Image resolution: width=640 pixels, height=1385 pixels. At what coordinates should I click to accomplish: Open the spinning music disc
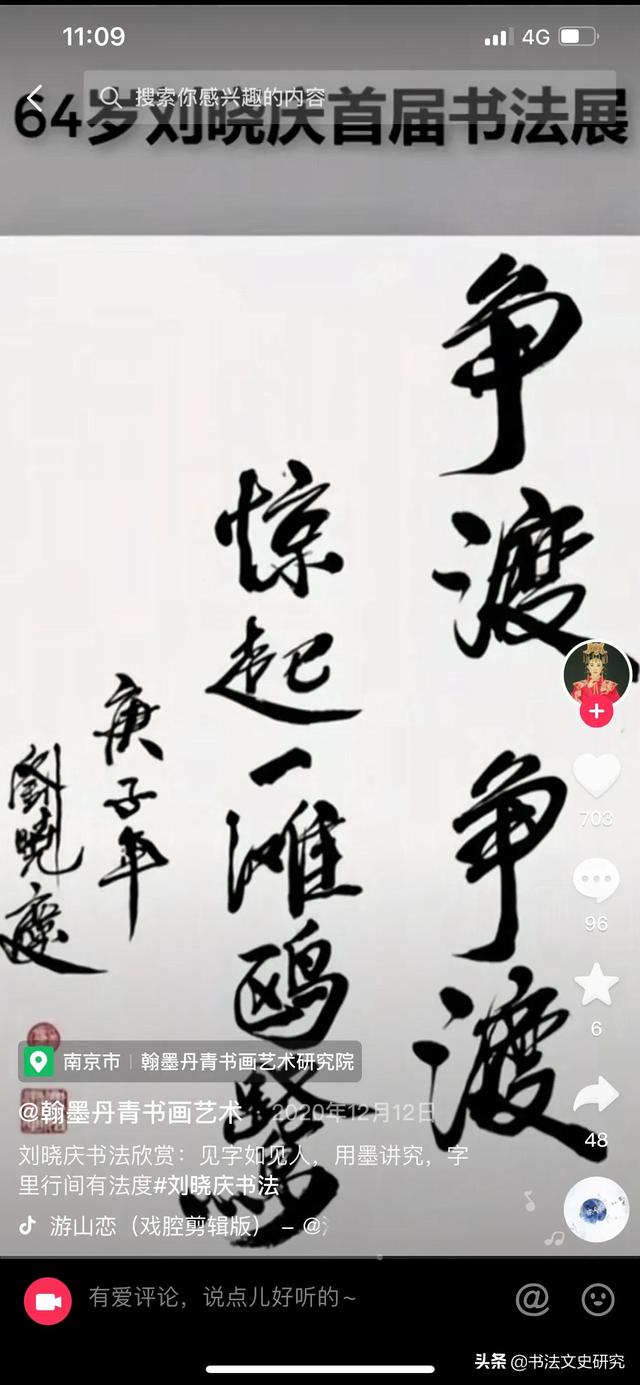click(596, 1209)
